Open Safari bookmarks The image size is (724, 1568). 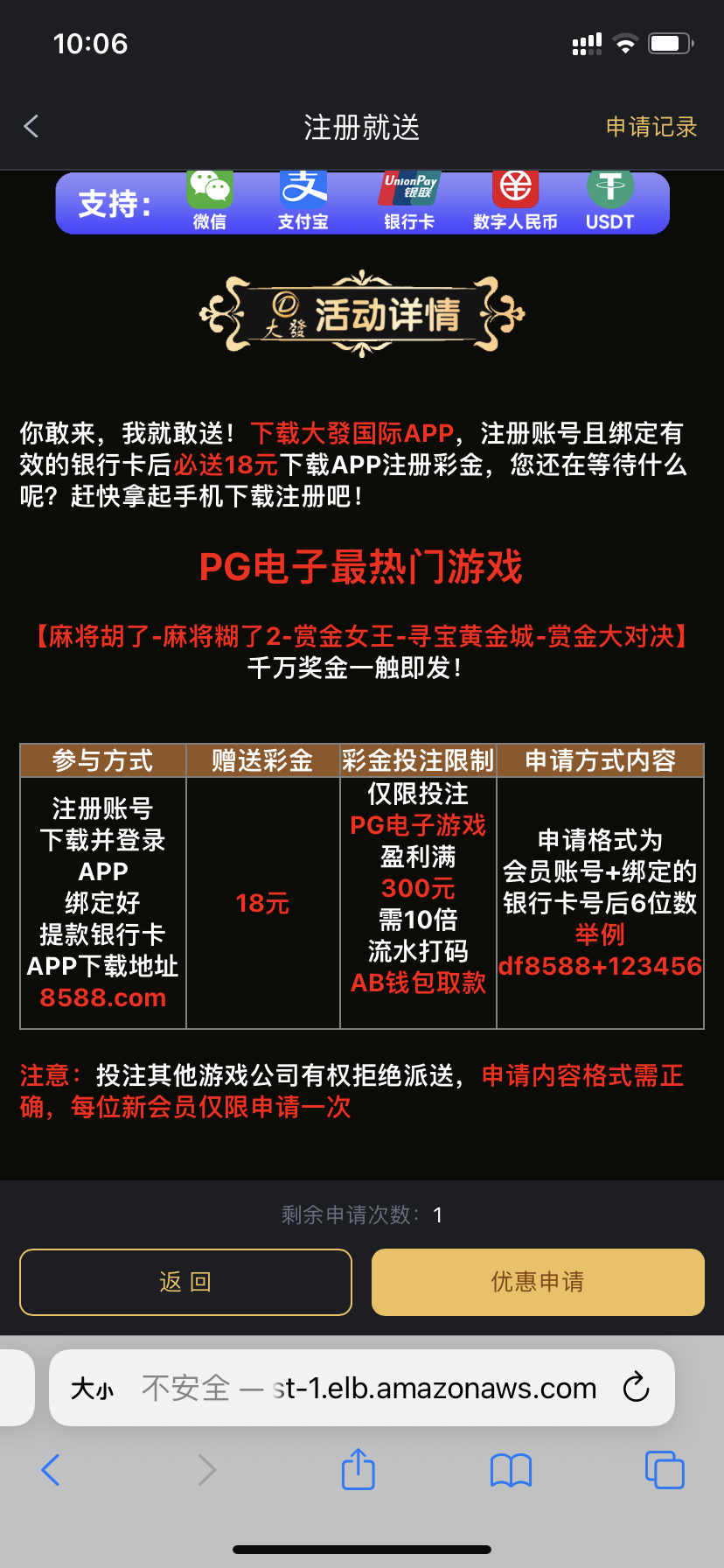[x=511, y=1470]
